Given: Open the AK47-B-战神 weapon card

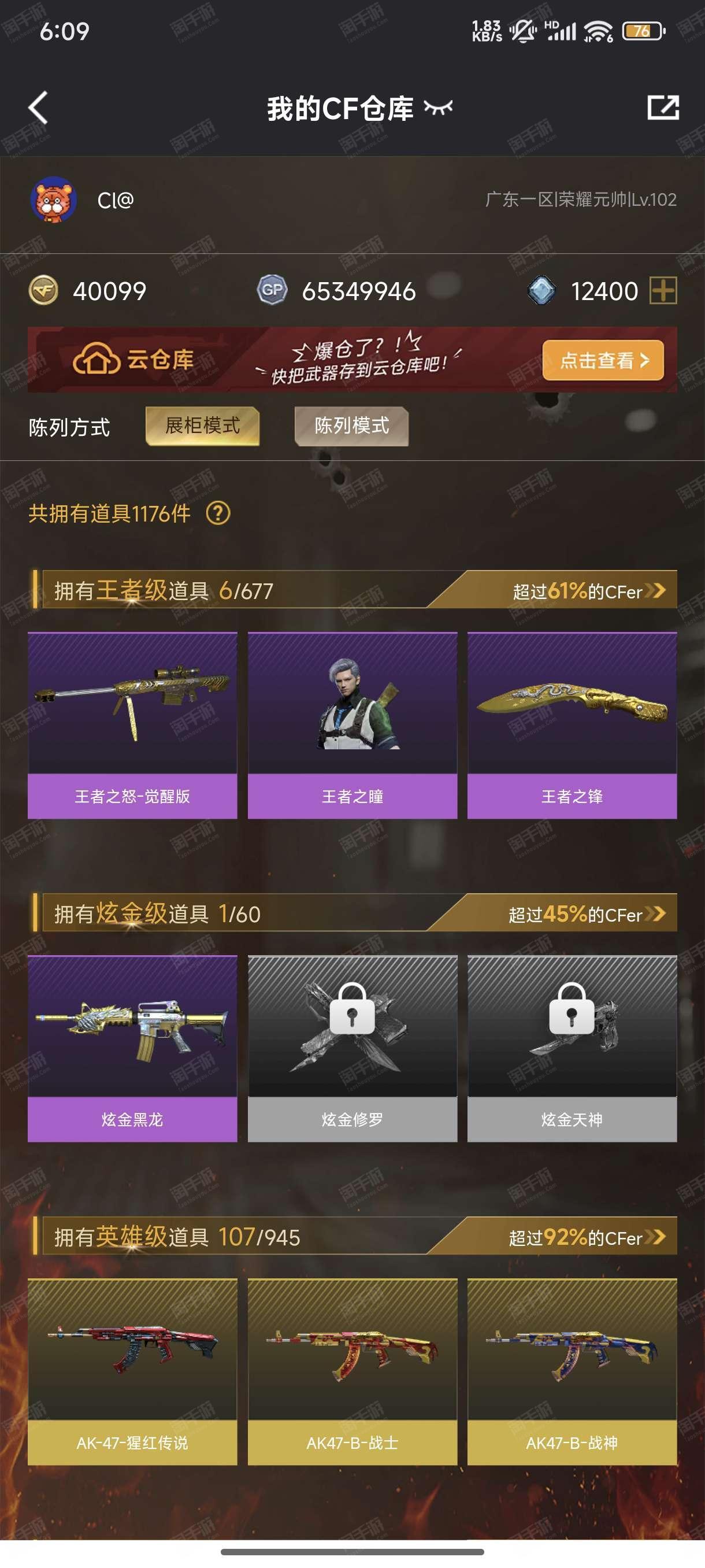Looking at the screenshot, I should click(x=572, y=1372).
